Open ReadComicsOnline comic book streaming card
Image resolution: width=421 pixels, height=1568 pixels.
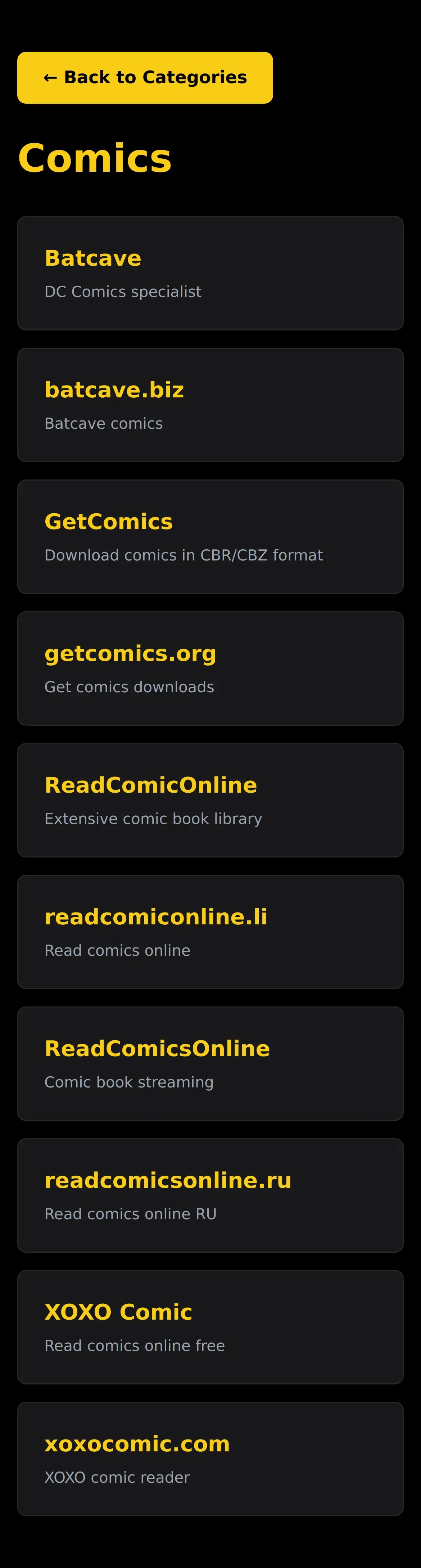[x=210, y=1063]
